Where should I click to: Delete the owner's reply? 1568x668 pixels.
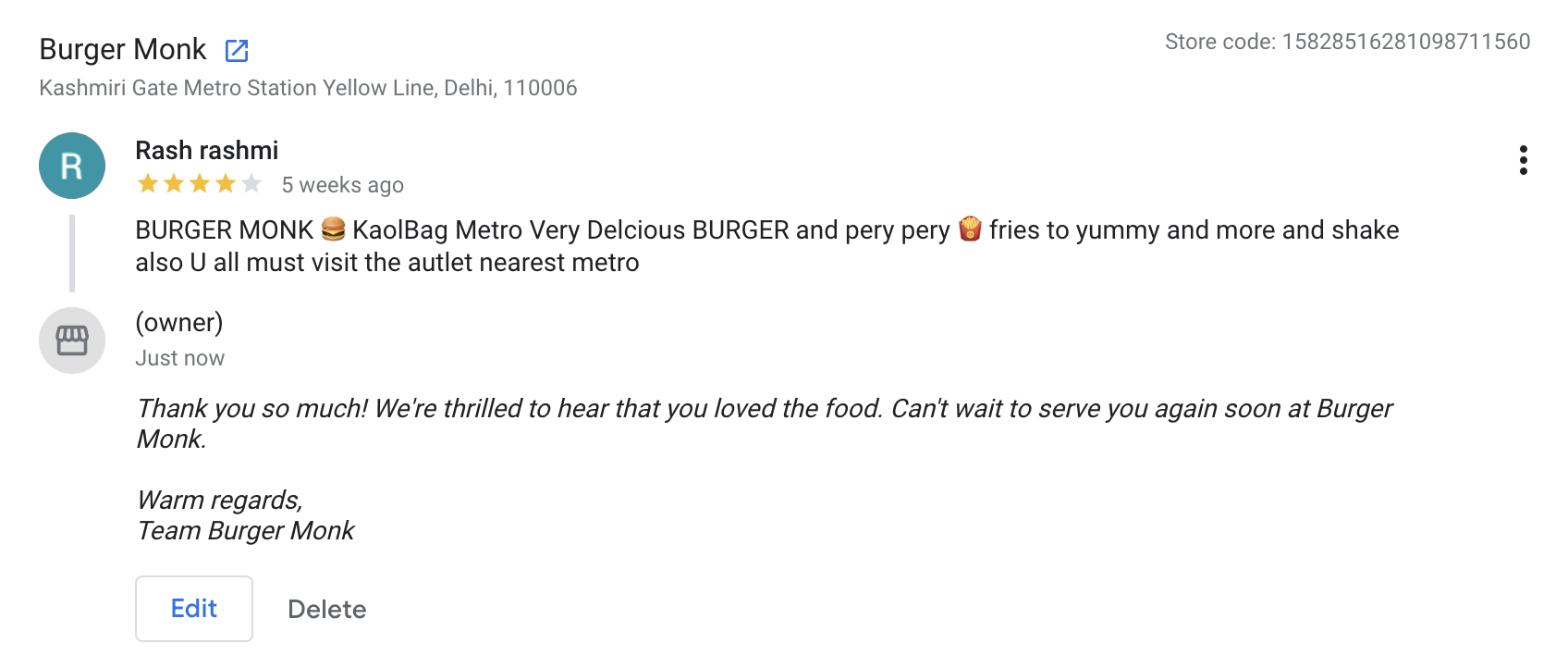[326, 609]
